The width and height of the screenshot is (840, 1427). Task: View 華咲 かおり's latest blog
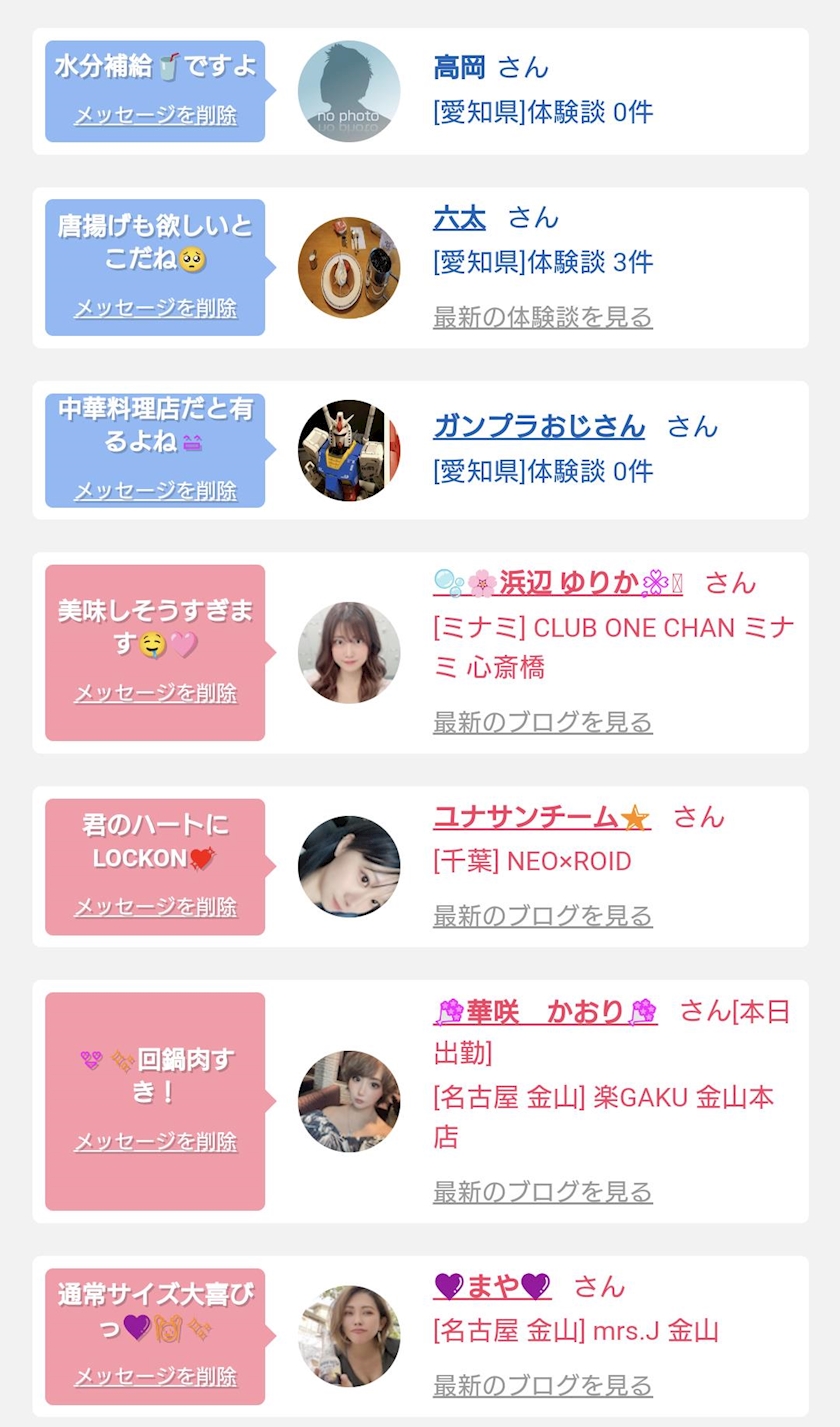(542, 1191)
